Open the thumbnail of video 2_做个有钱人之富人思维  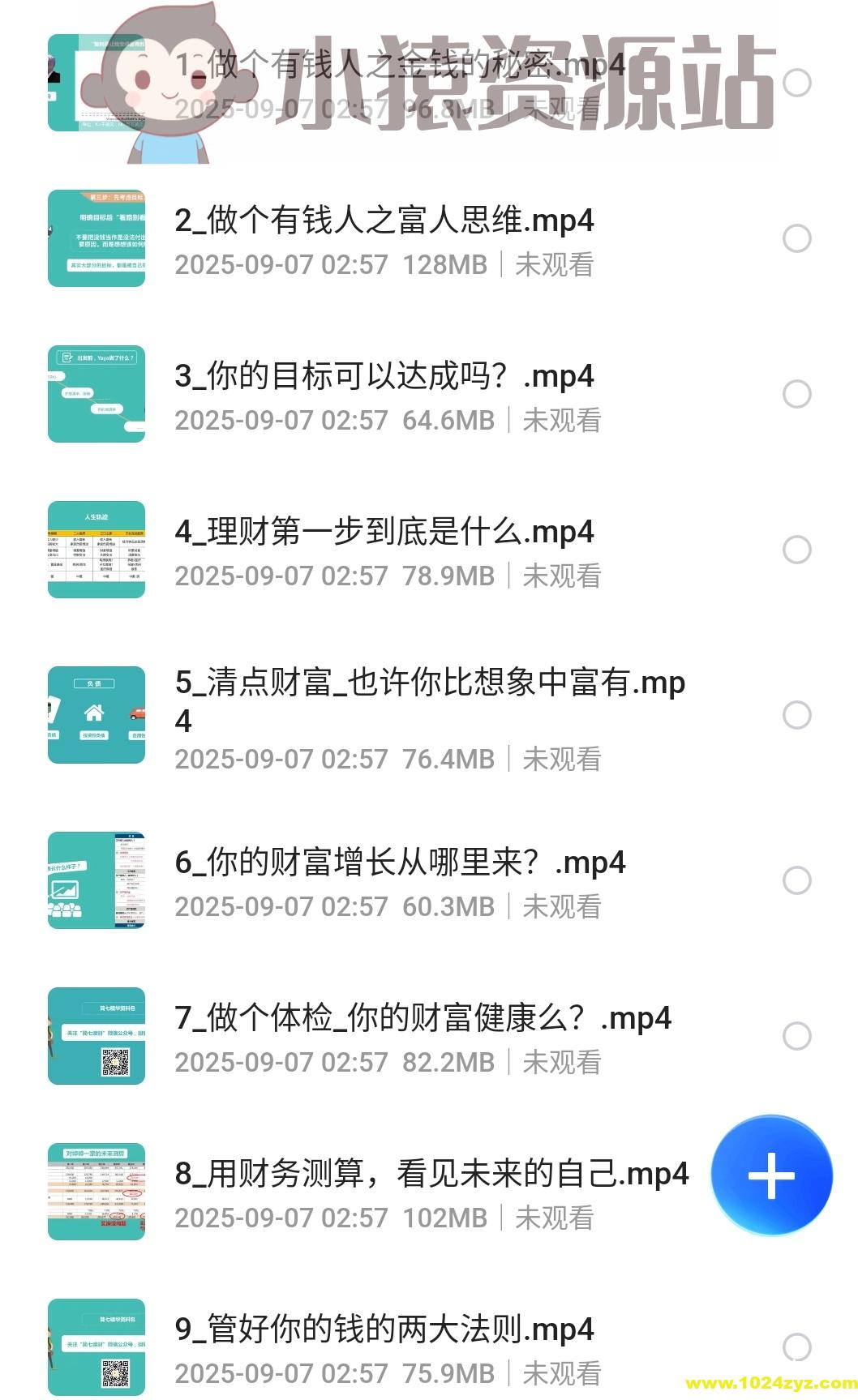click(96, 237)
